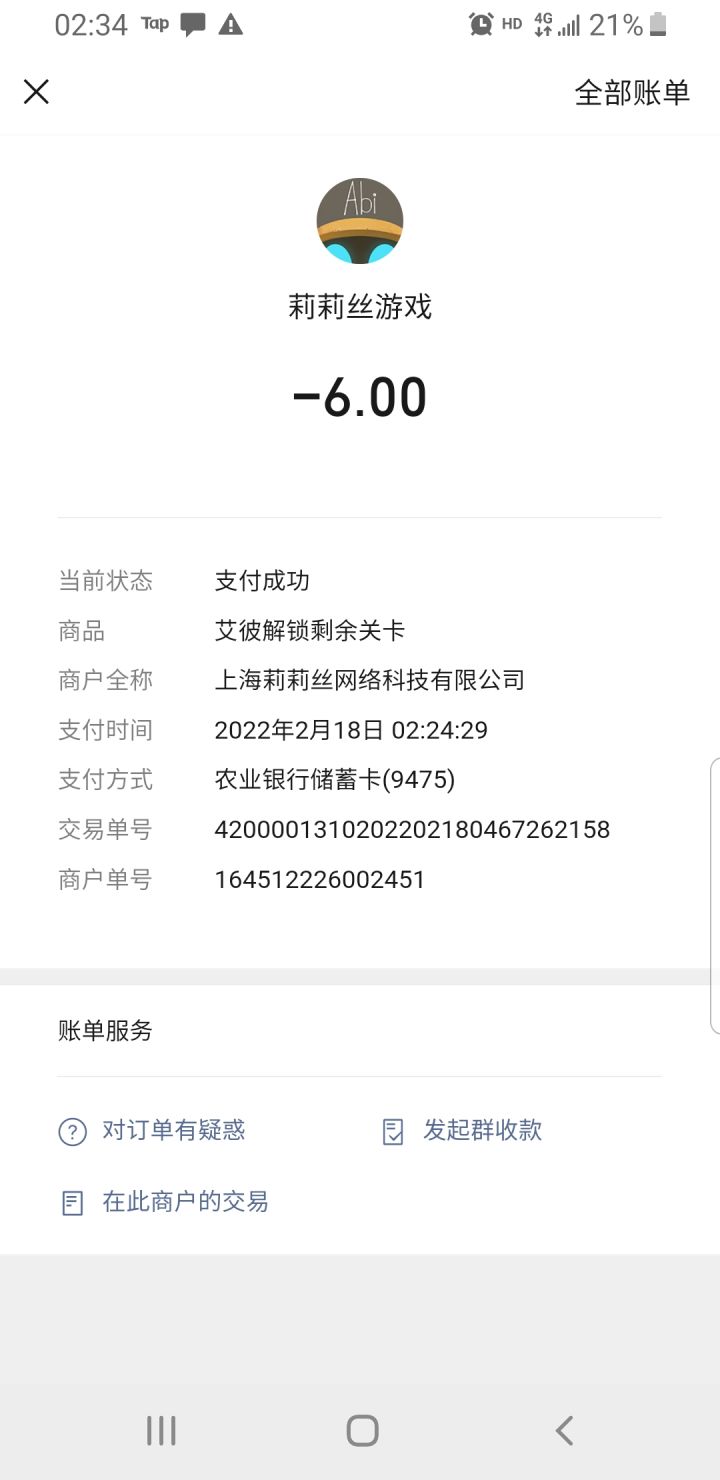Viewport: 720px width, 1480px height.
Task: Tap the 莉莉丝游戏 Abi merchant avatar
Action: 360,219
